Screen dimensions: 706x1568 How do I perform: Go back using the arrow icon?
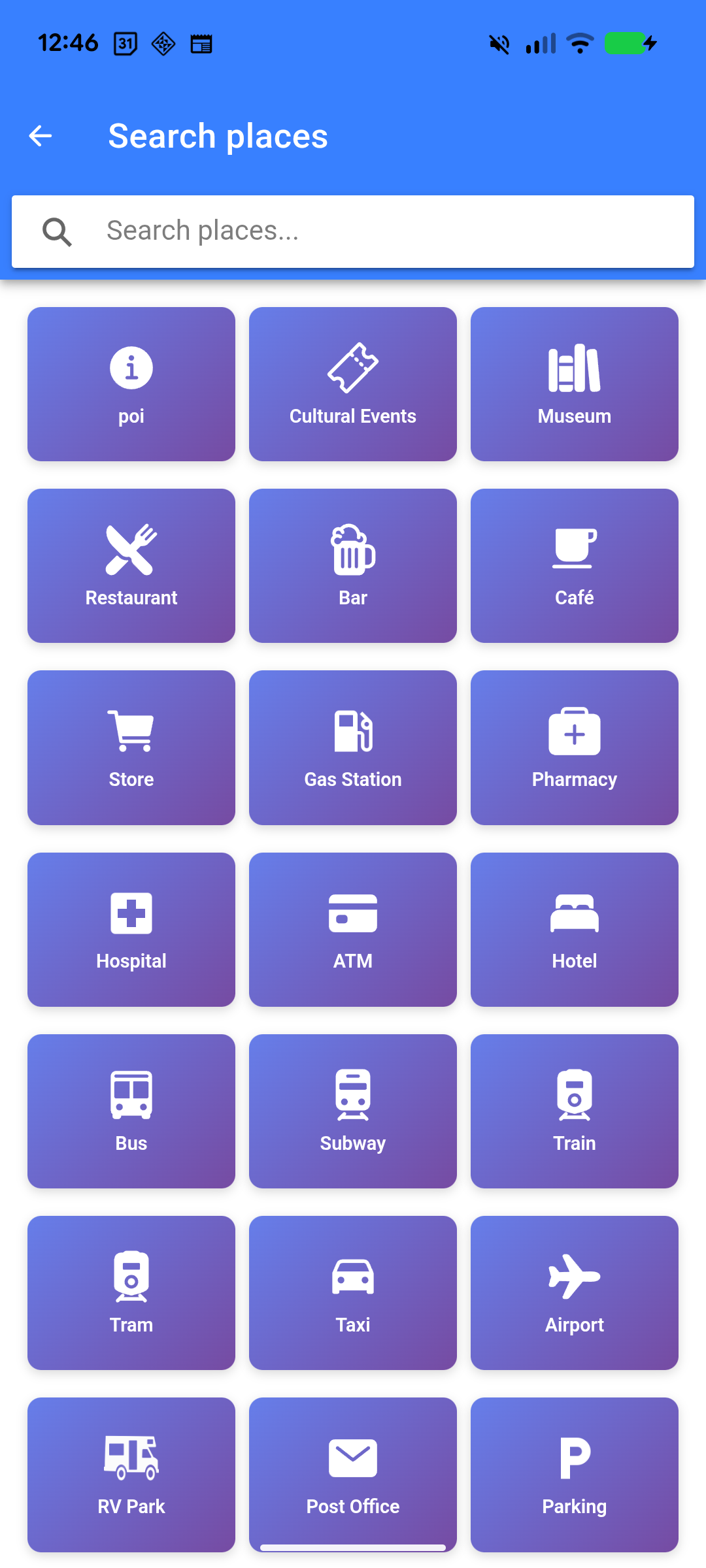click(41, 136)
